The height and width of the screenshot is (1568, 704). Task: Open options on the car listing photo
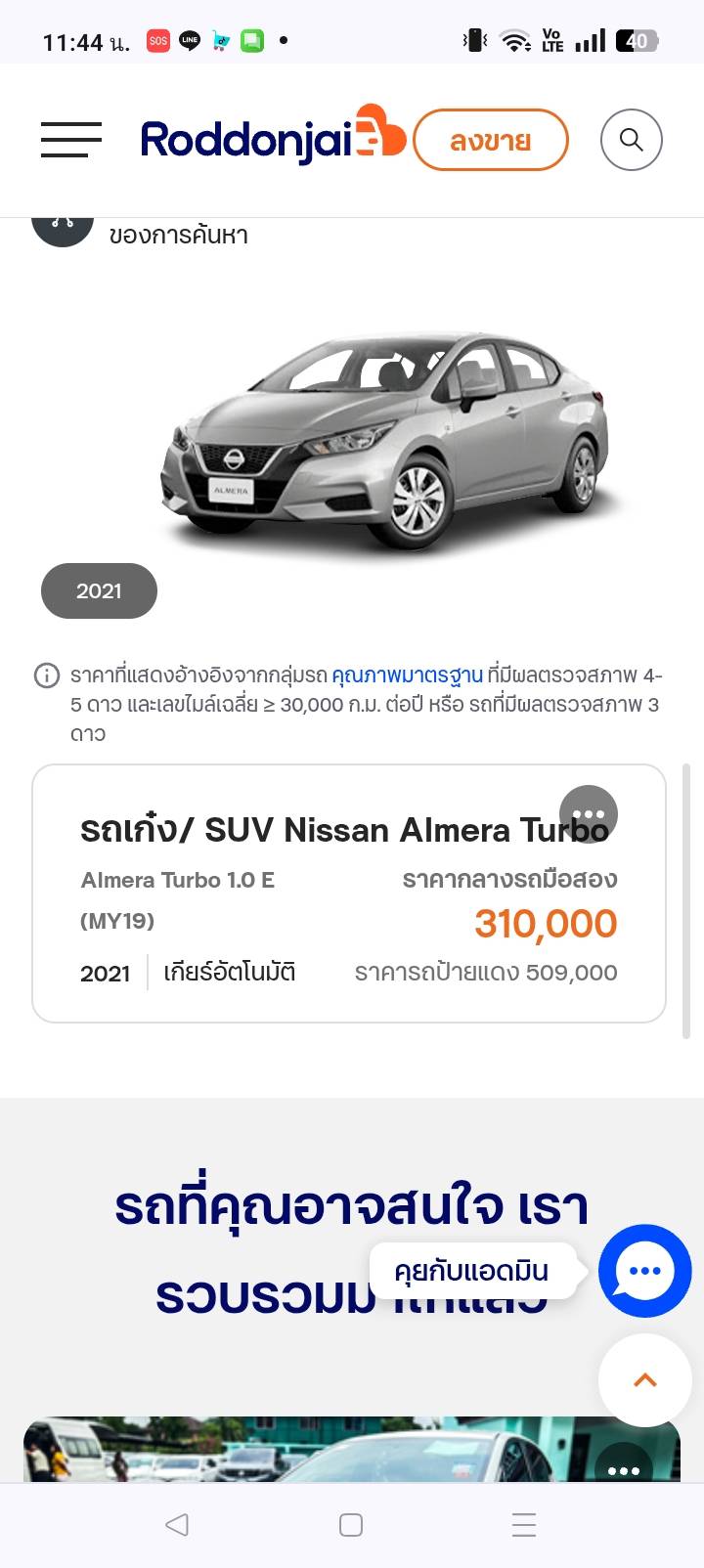click(623, 1467)
